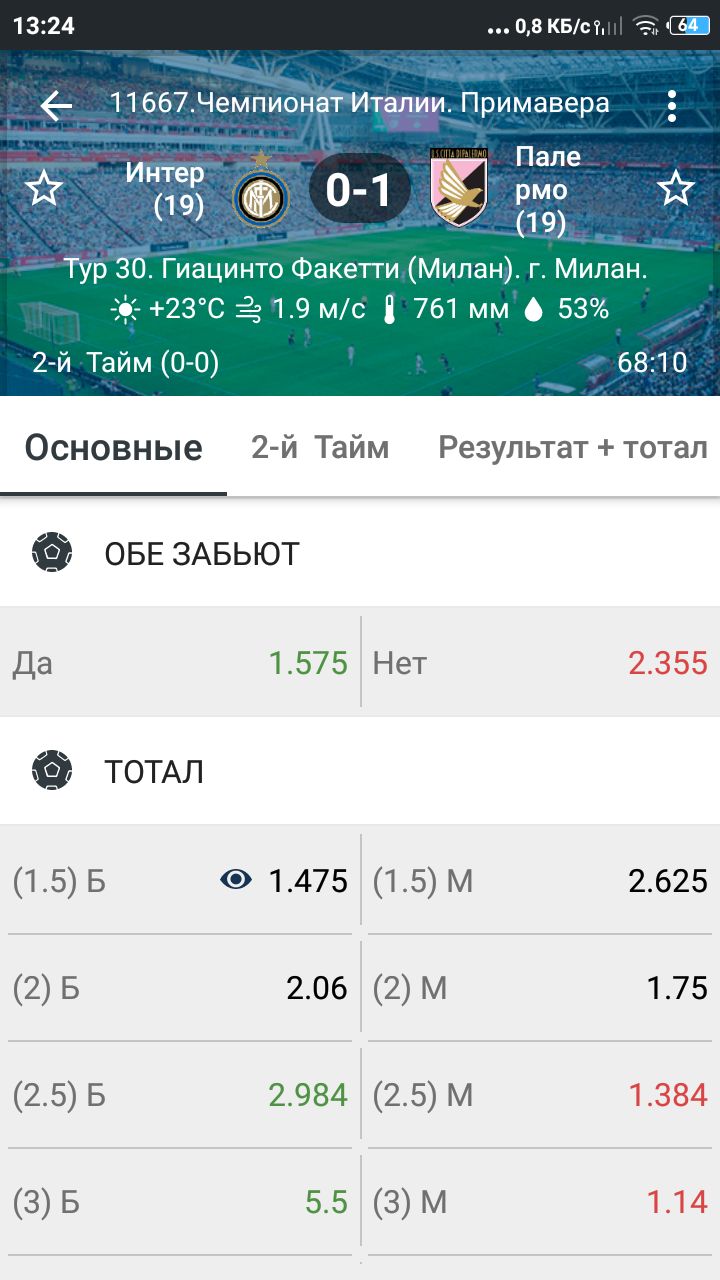The width and height of the screenshot is (720, 1280).
Task: Add total (3) М at 1.14
Action: 540,1202
